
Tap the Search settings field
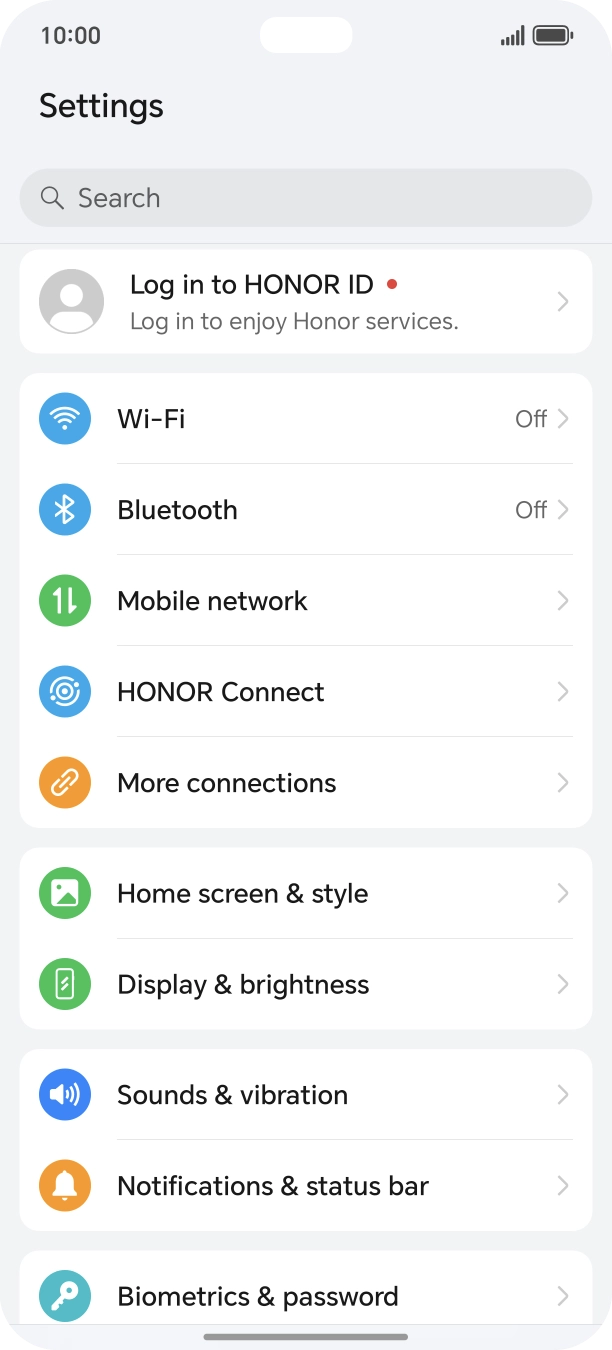coord(306,198)
